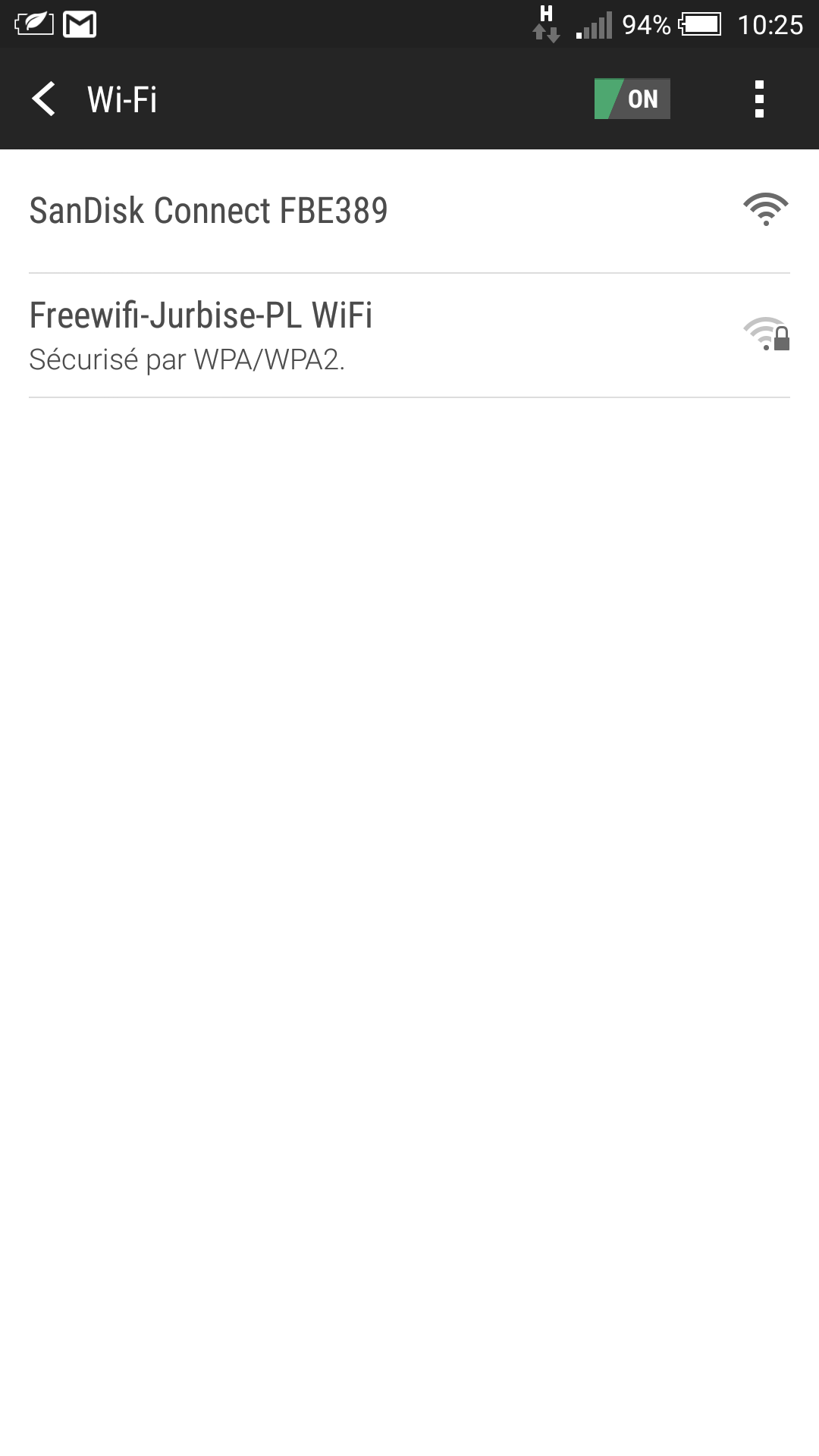Open the overflow menu
Screen dimensions: 819x1456
pyautogui.click(x=759, y=99)
